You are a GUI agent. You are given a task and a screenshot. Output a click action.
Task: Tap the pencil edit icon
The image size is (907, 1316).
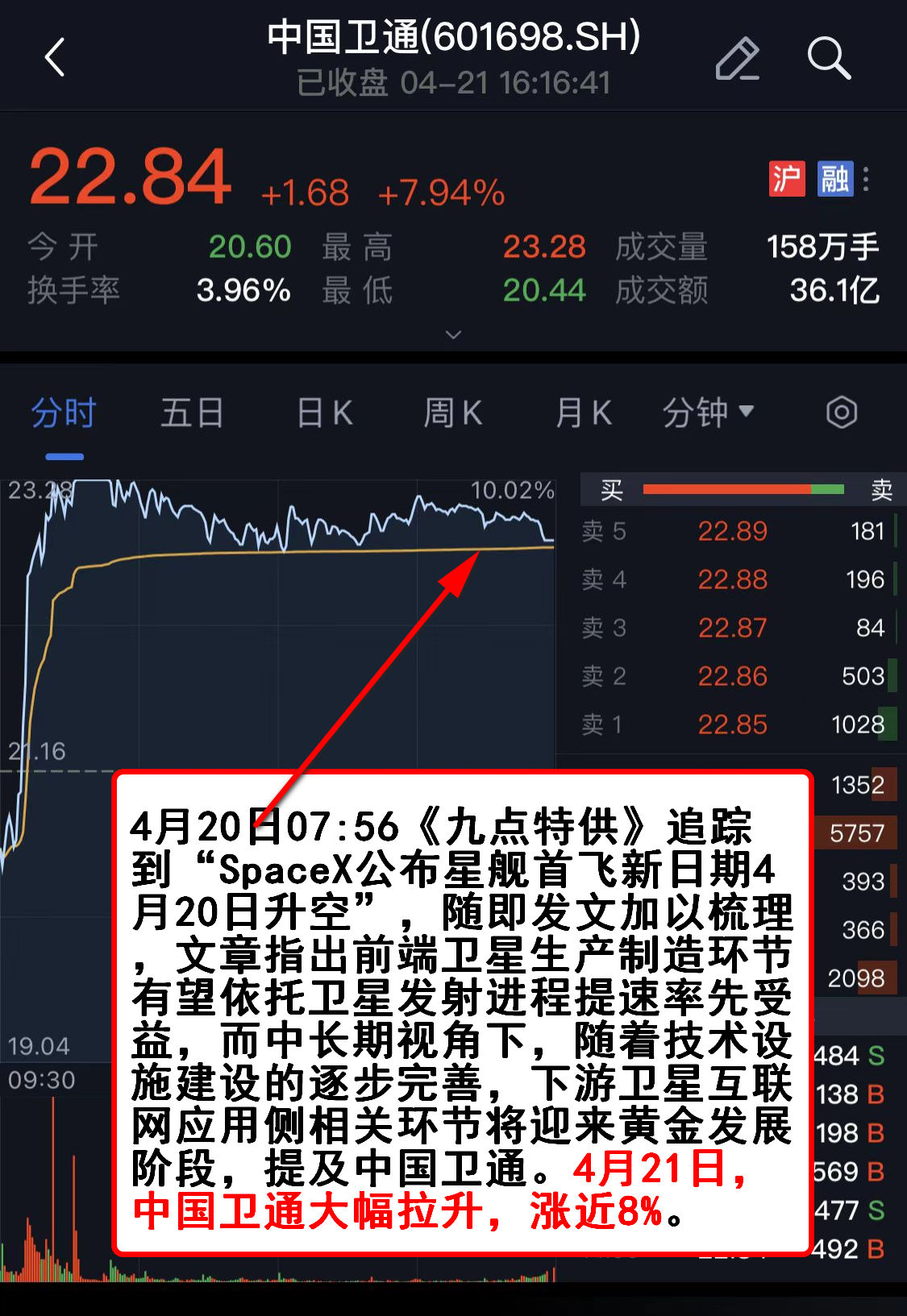point(737,58)
